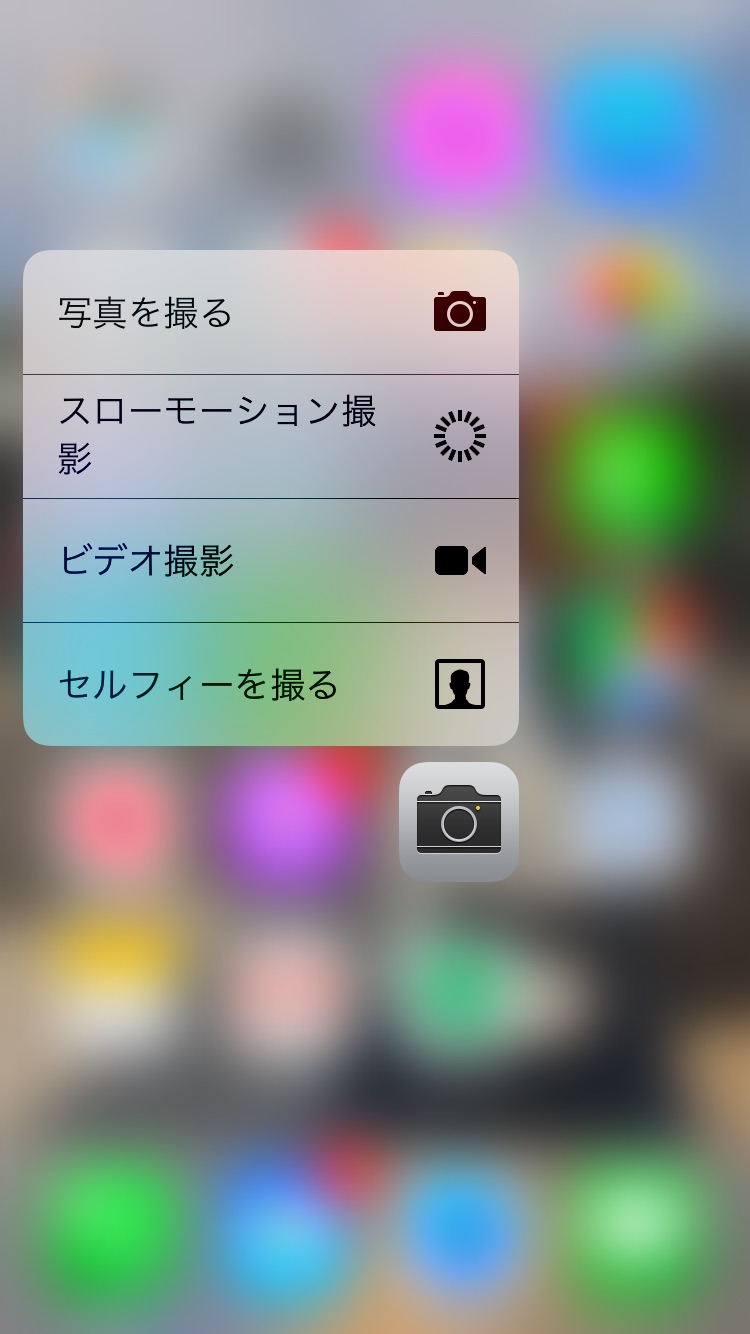
Task: Start ビデオ撮影 video recording
Action: coord(271,560)
